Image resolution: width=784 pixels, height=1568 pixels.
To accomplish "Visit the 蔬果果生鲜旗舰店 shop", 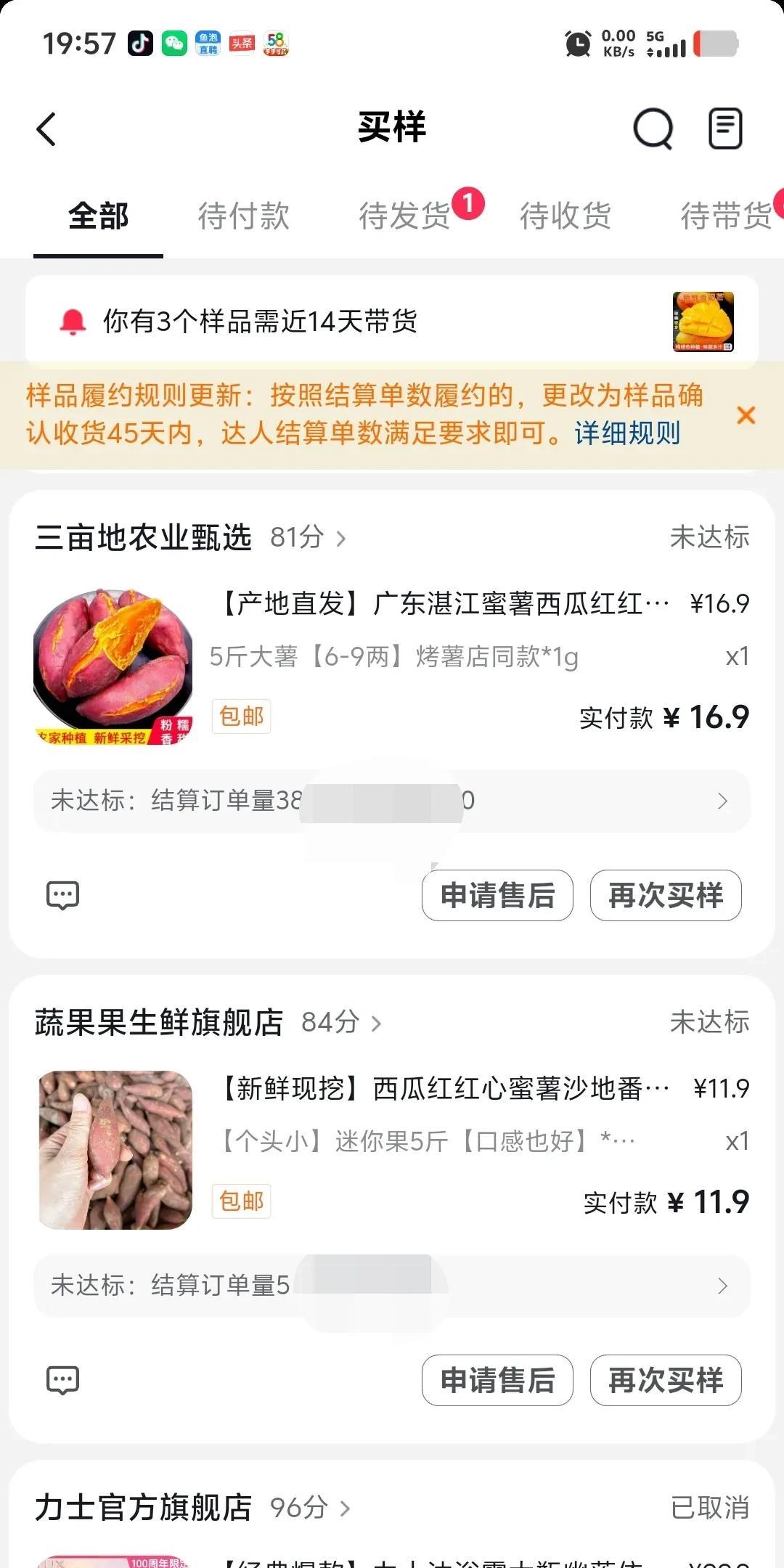I will coord(208,1023).
